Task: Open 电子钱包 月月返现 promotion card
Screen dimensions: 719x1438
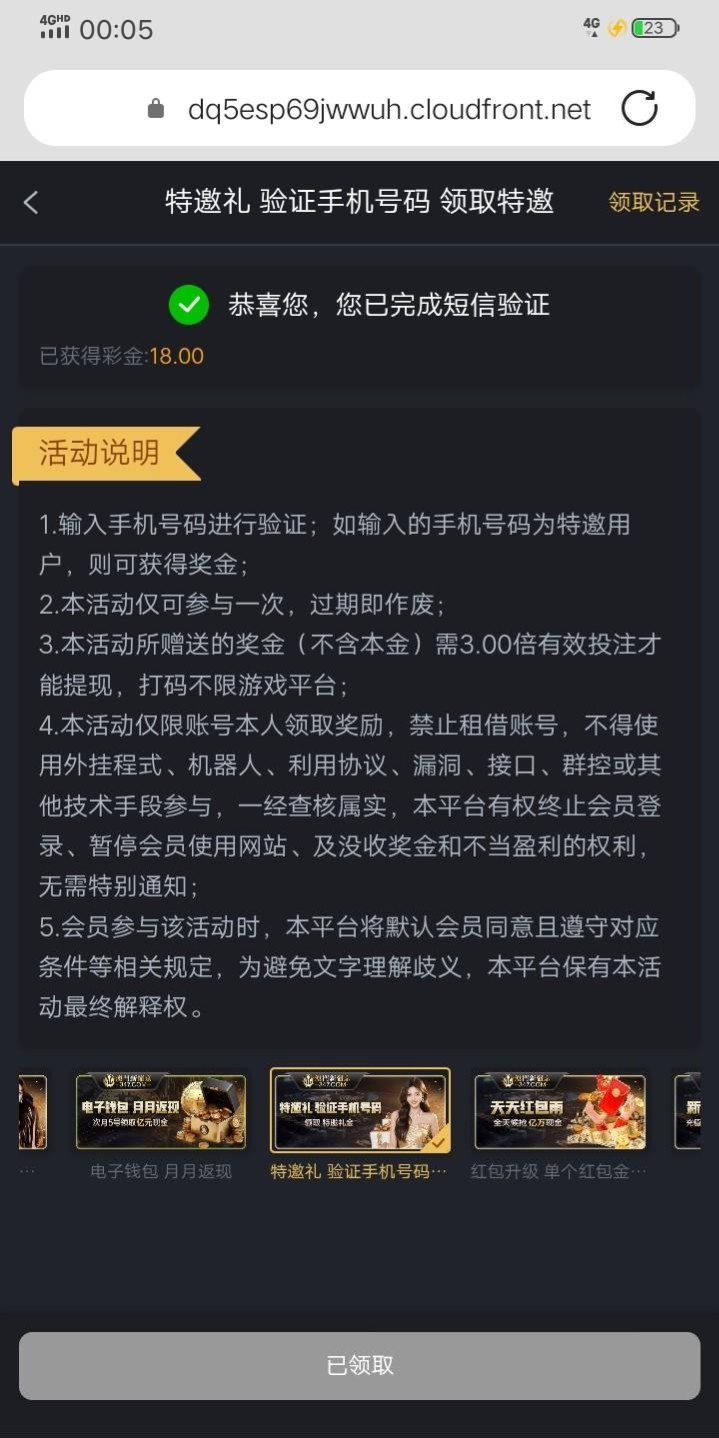Action: (x=161, y=1112)
